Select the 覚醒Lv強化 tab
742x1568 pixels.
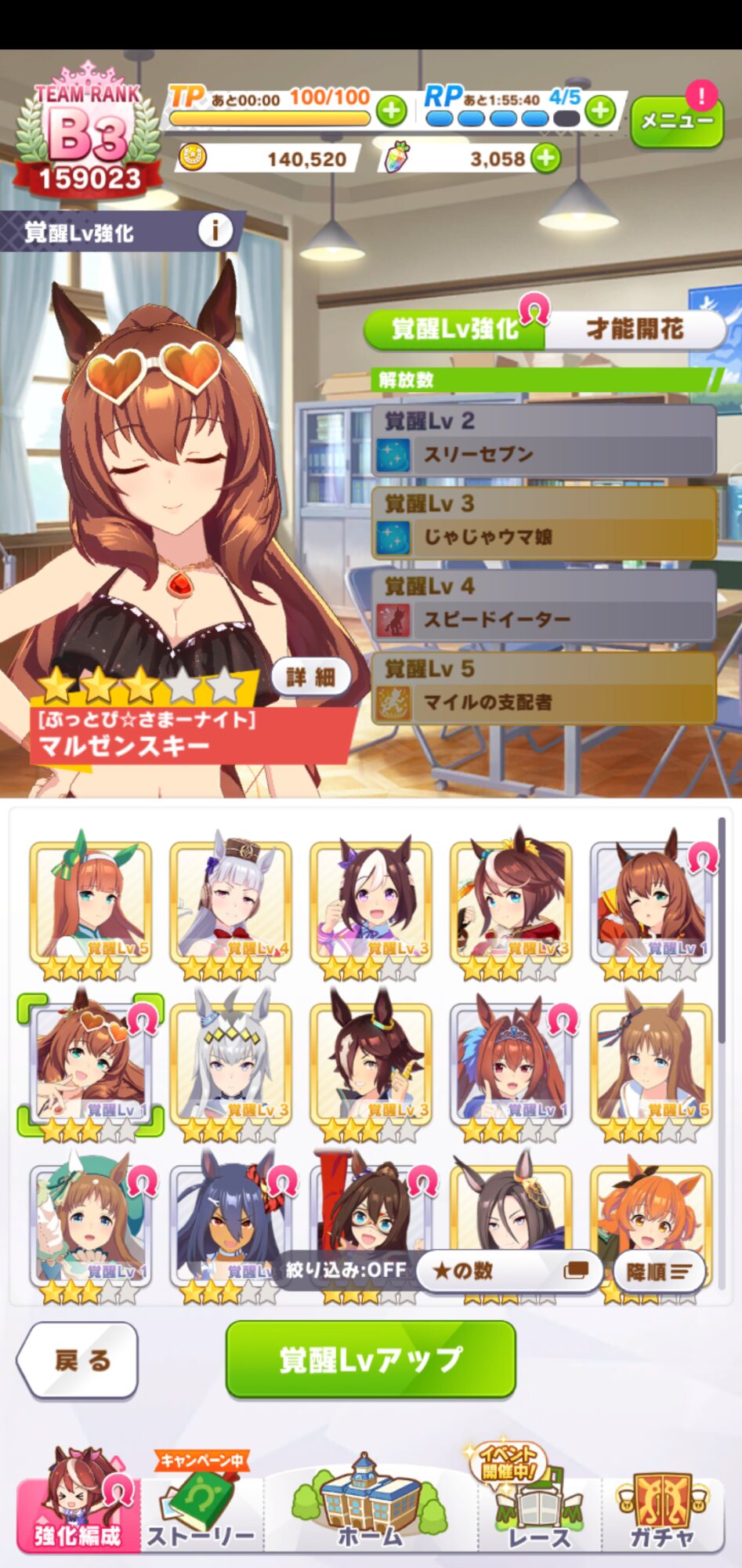pyautogui.click(x=454, y=329)
